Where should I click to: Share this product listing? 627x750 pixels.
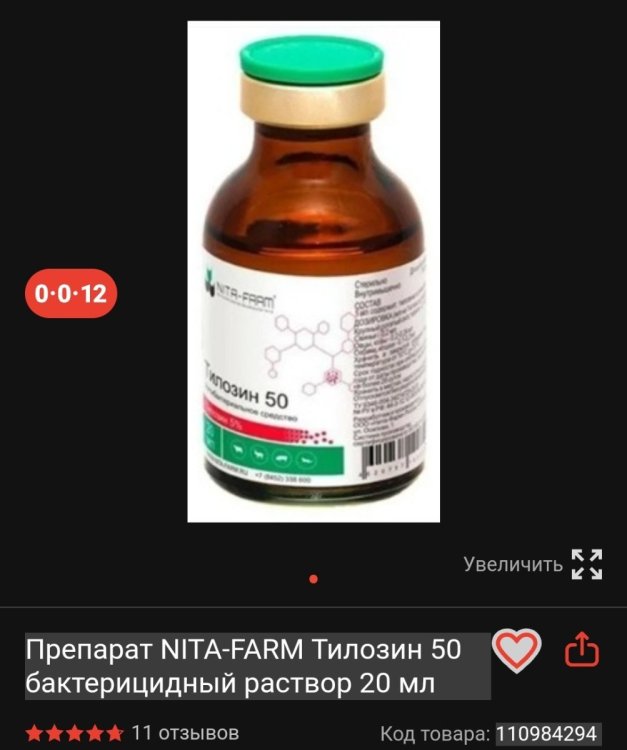[x=581, y=651]
